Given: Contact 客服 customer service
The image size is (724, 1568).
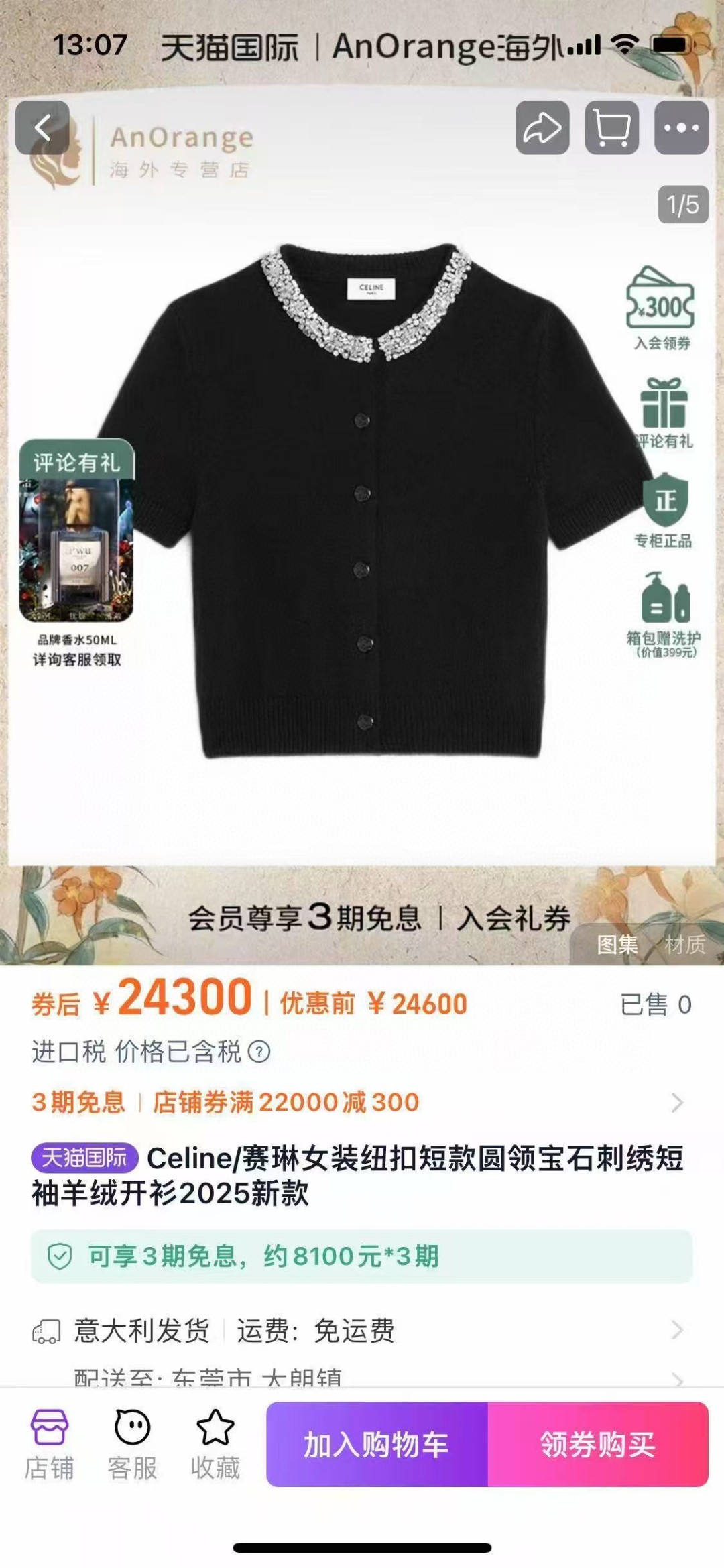Looking at the screenshot, I should (132, 1445).
